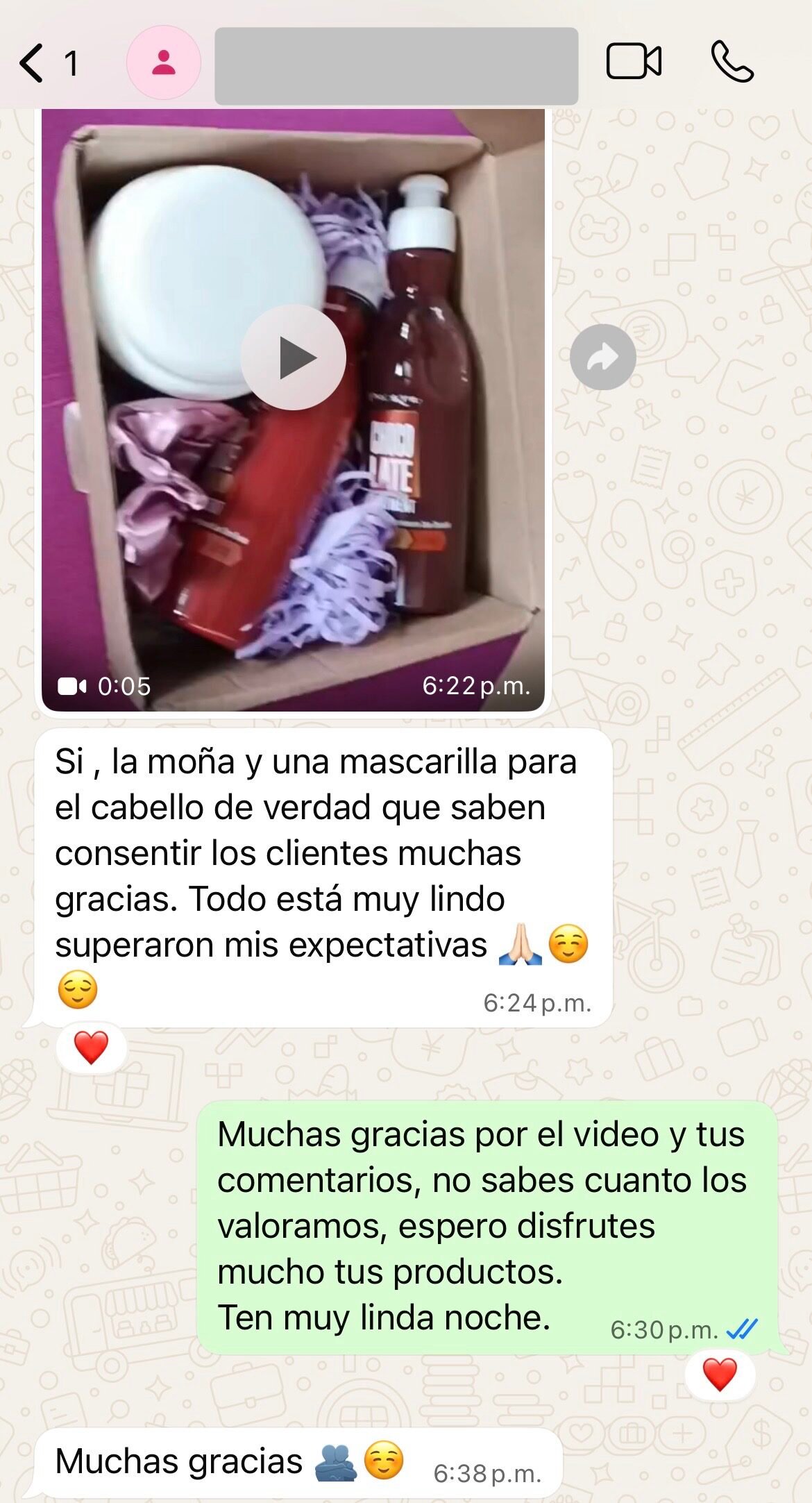This screenshot has height=1503, width=812.
Task: Open contact info from the name bar
Action: point(396,66)
